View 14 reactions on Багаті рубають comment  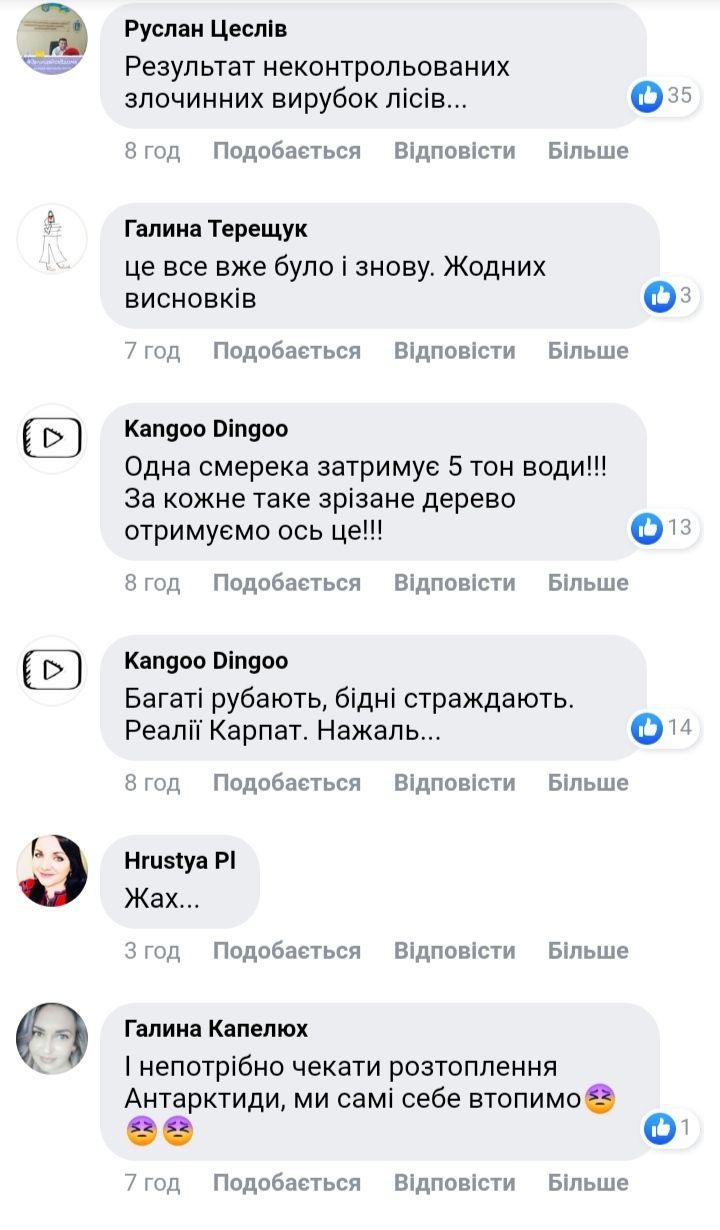(663, 728)
